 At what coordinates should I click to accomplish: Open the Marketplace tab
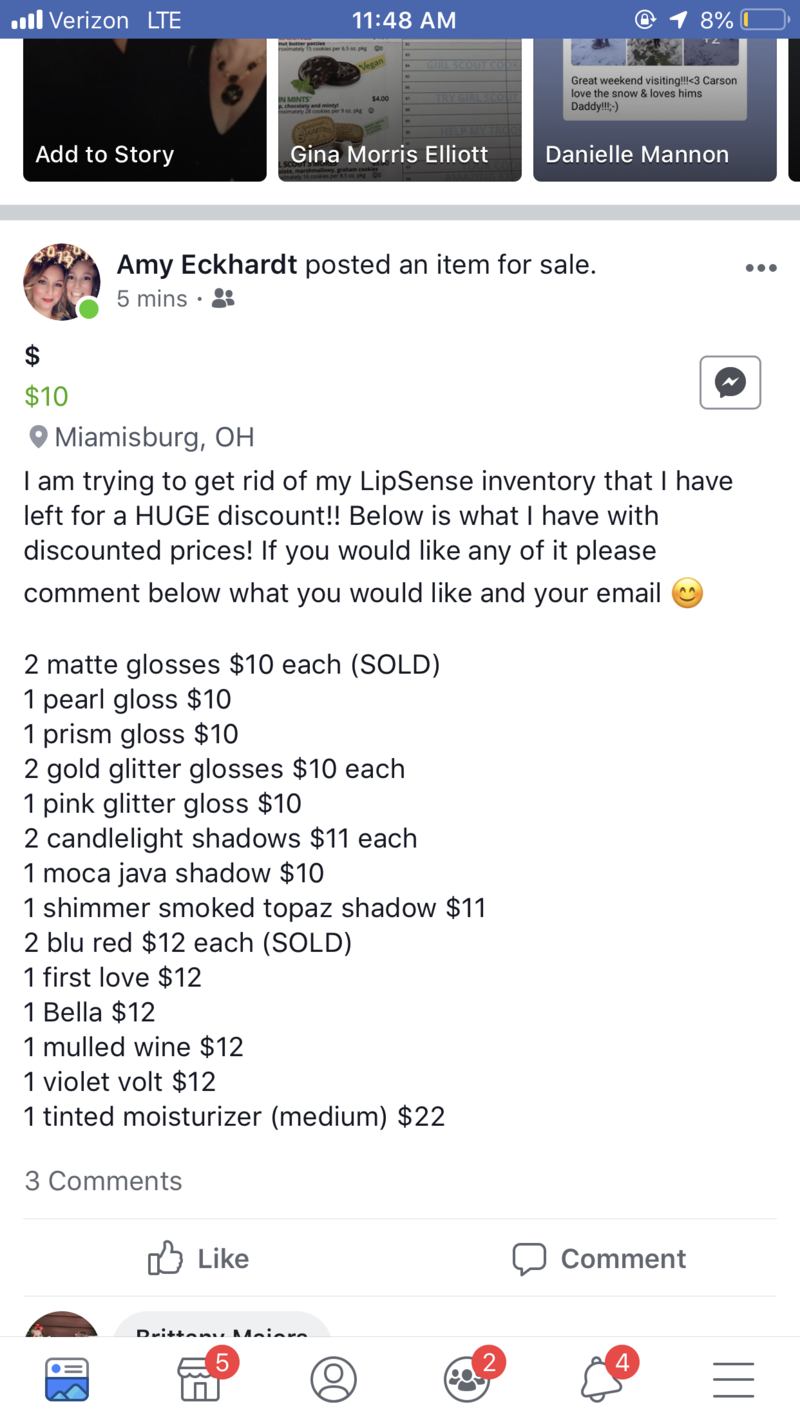click(x=200, y=1379)
